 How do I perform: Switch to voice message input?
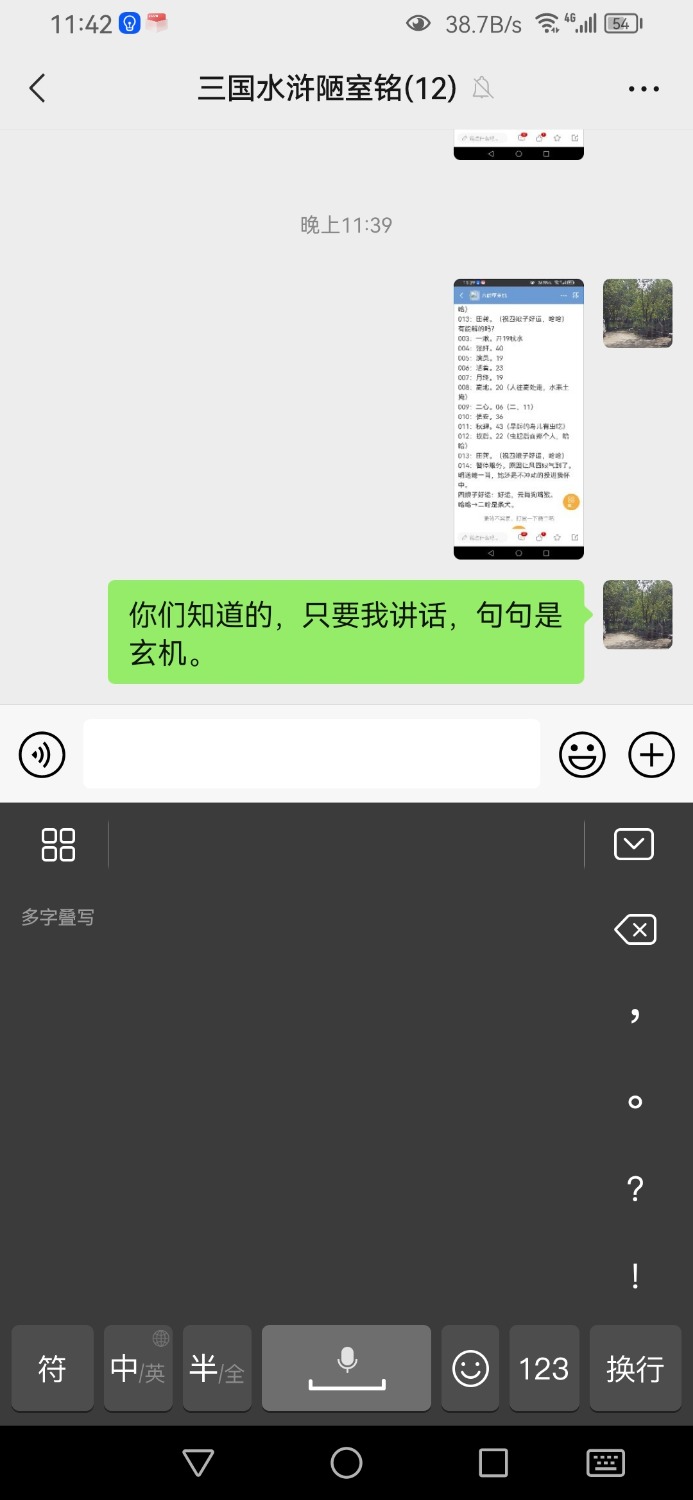click(42, 755)
